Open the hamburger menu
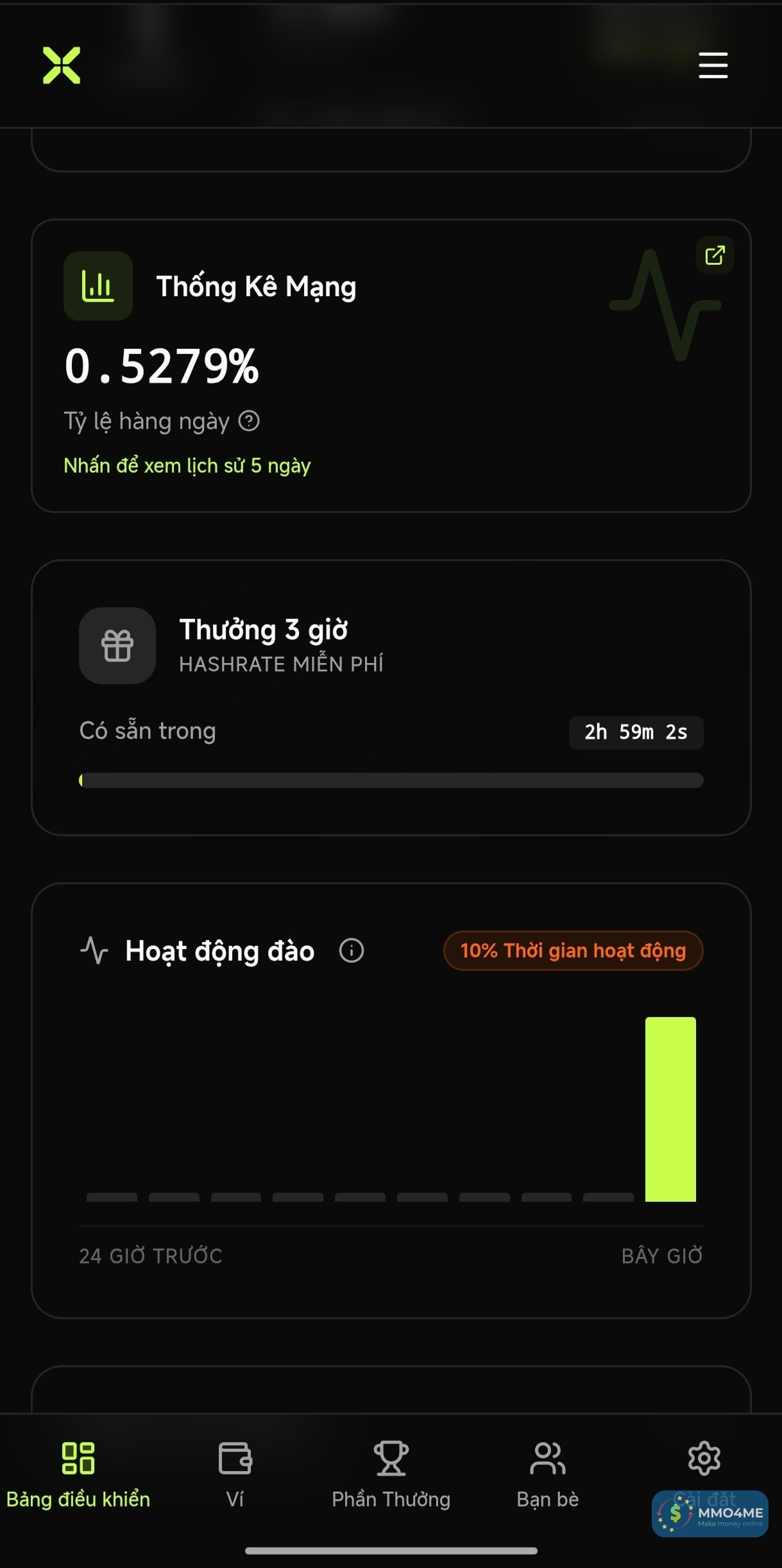782x1568 pixels. 713,65
